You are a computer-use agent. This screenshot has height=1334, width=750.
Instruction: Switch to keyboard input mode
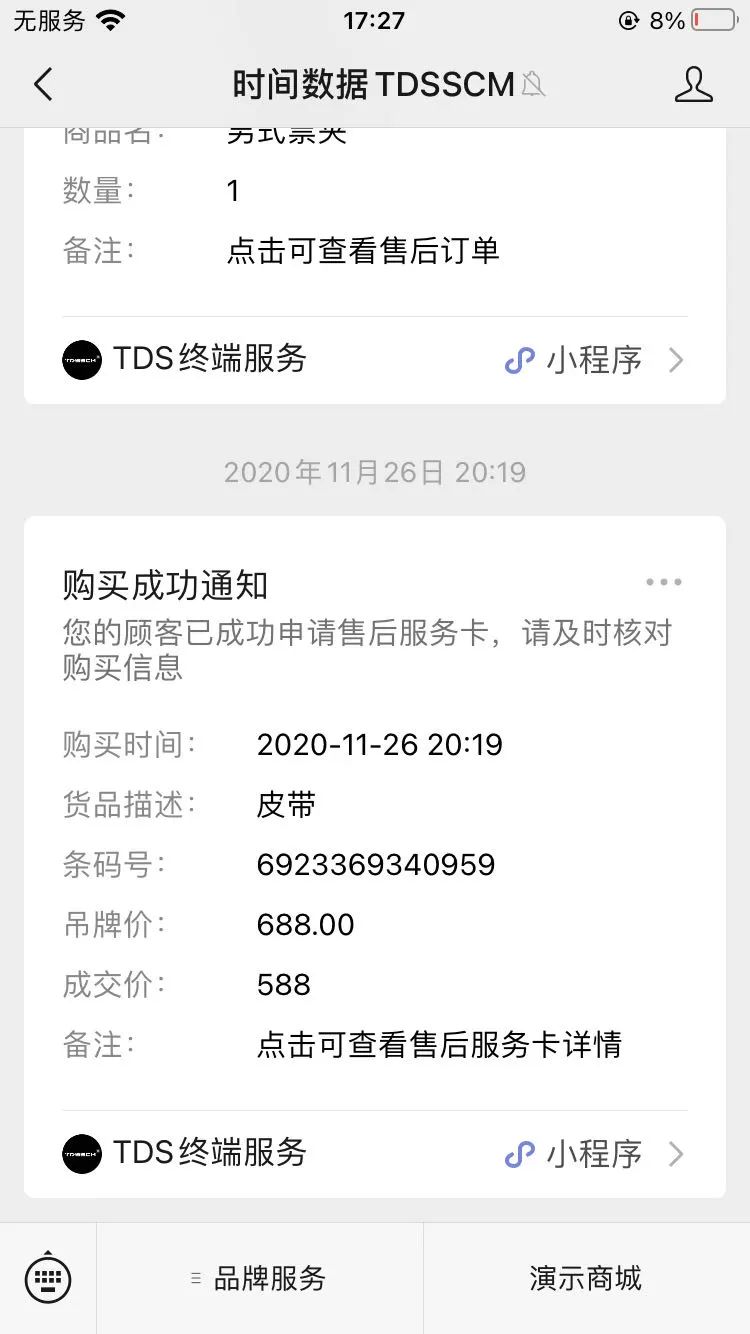[x=48, y=1278]
